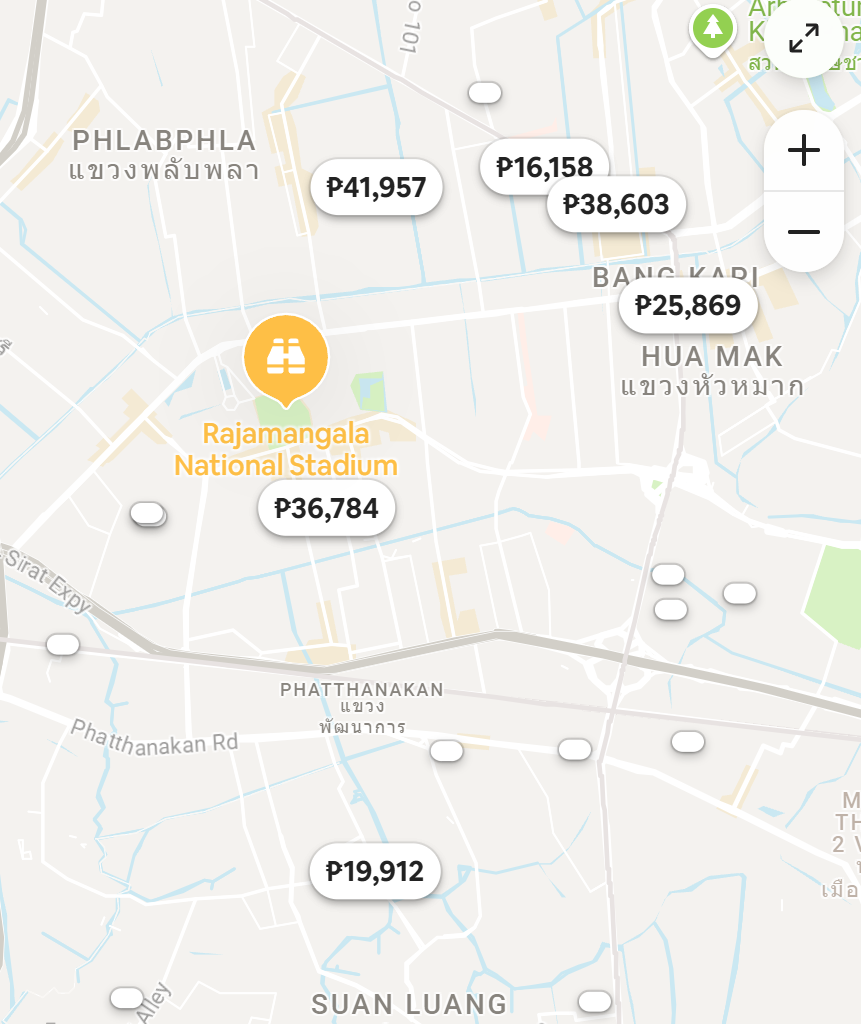Select the ₱41,957 price marker
This screenshot has width=861, height=1024.
tap(376, 187)
